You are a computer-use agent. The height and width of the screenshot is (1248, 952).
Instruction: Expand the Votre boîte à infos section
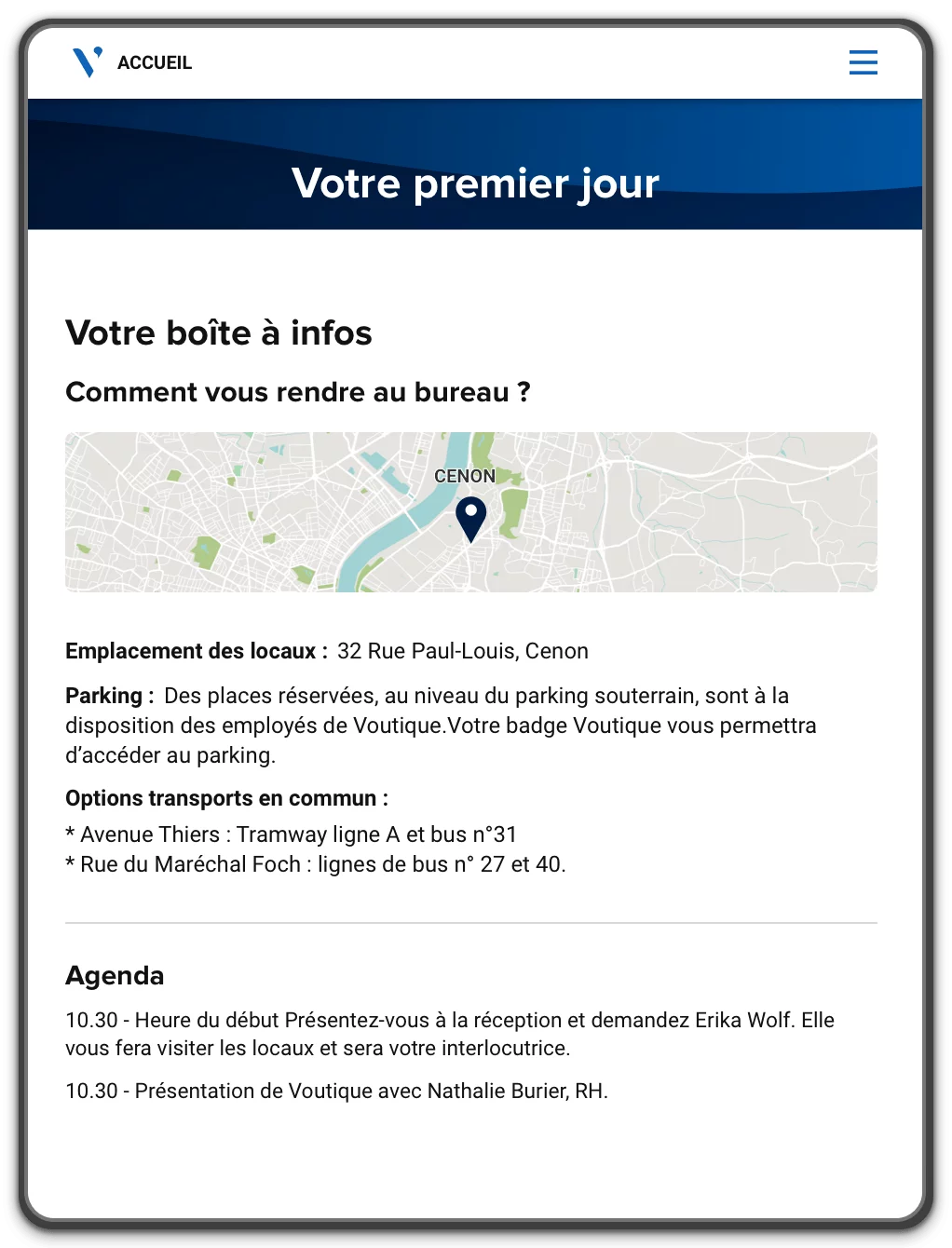(x=218, y=332)
